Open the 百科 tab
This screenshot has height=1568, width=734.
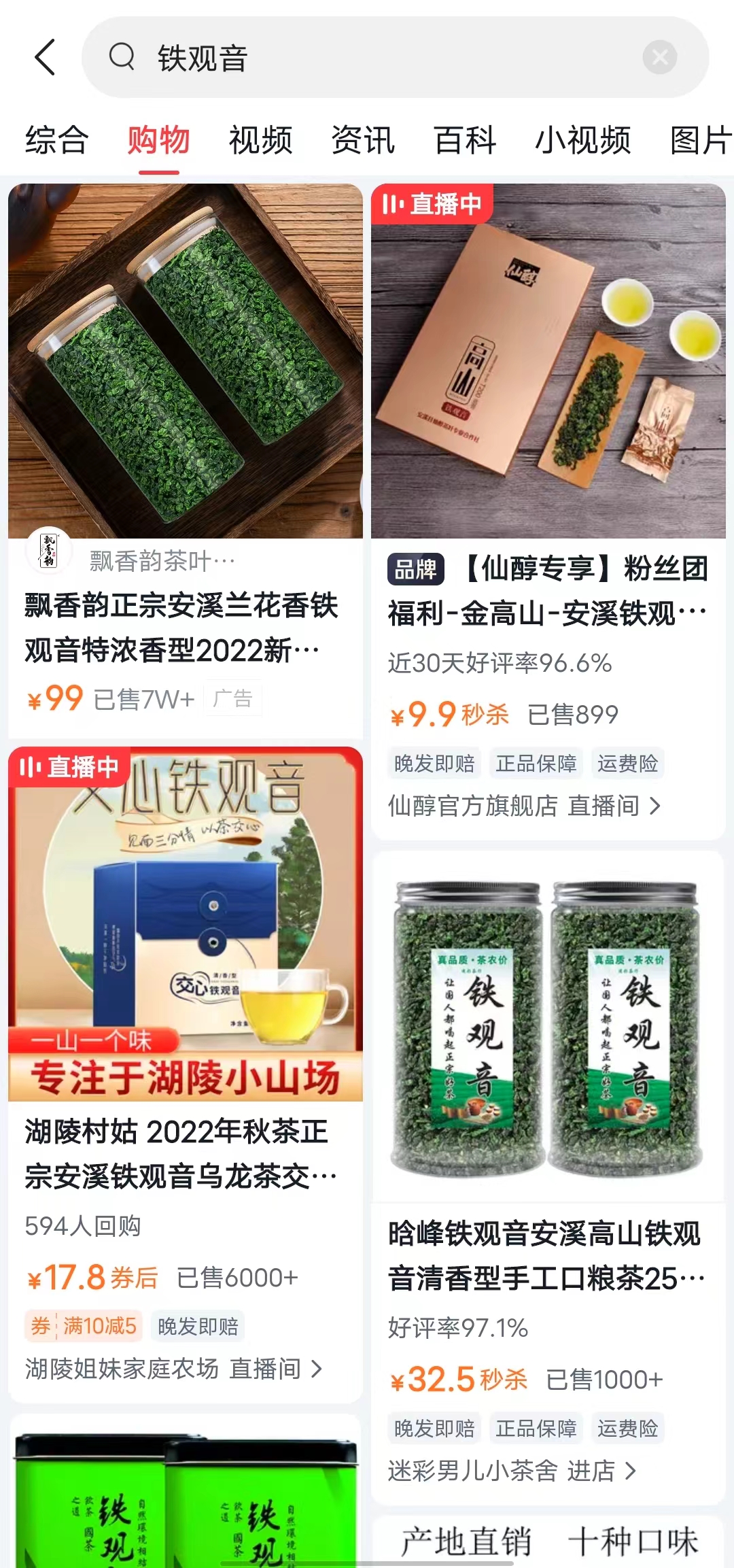465,141
